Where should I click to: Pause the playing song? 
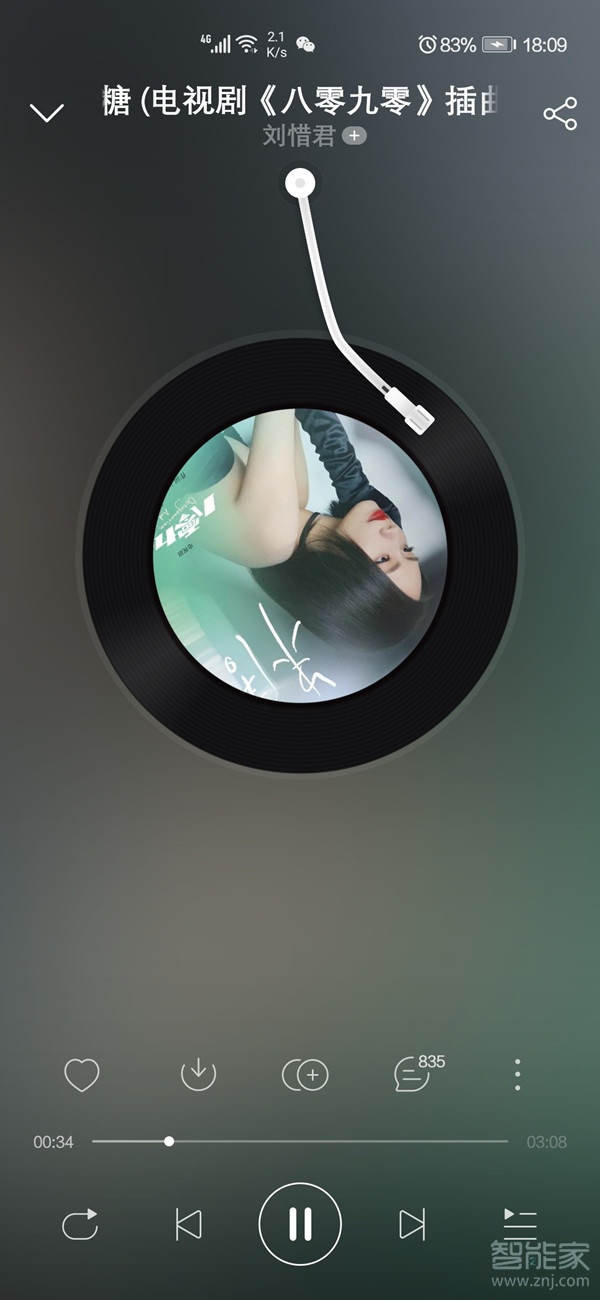click(x=300, y=1224)
